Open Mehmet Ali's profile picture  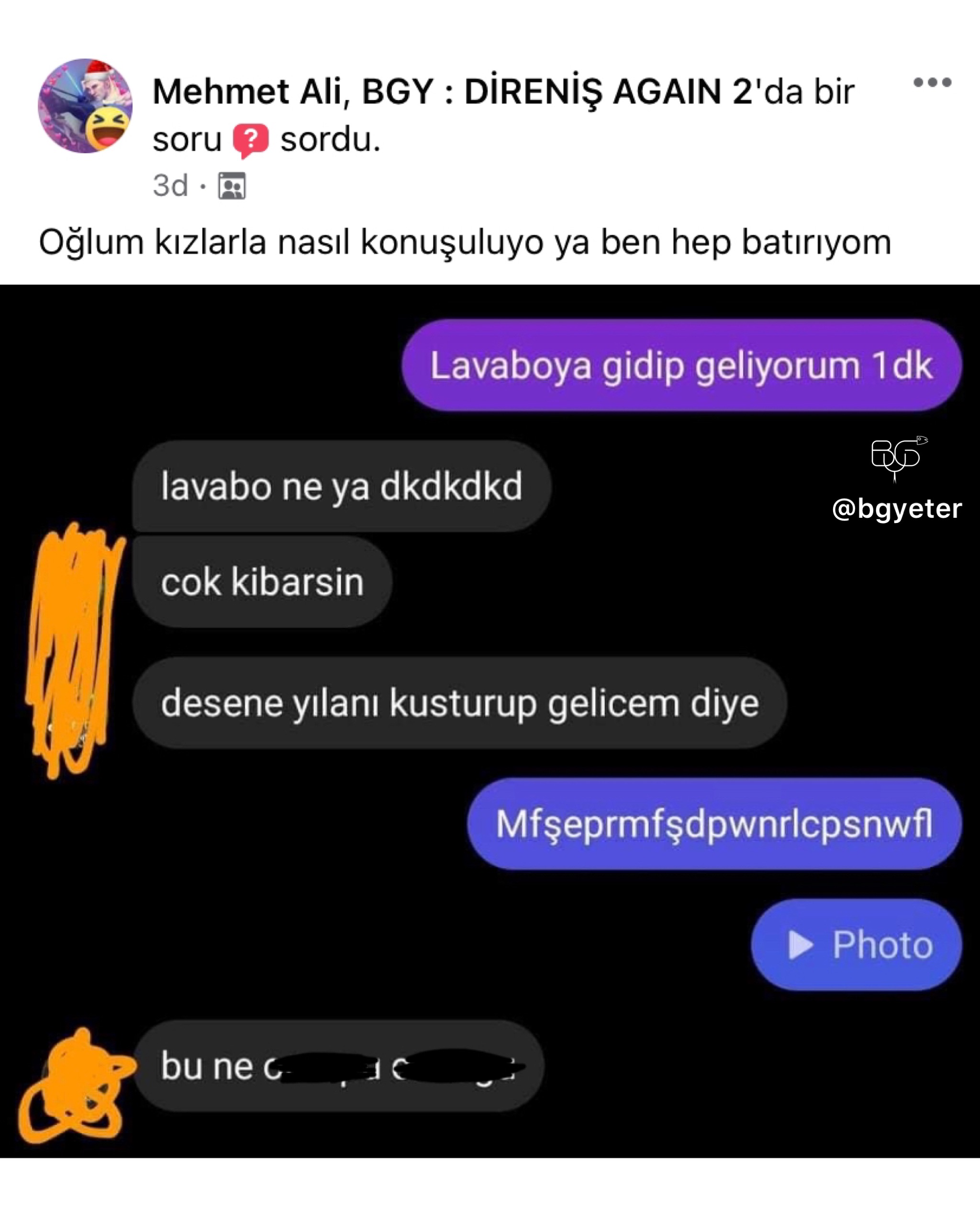tap(85, 106)
